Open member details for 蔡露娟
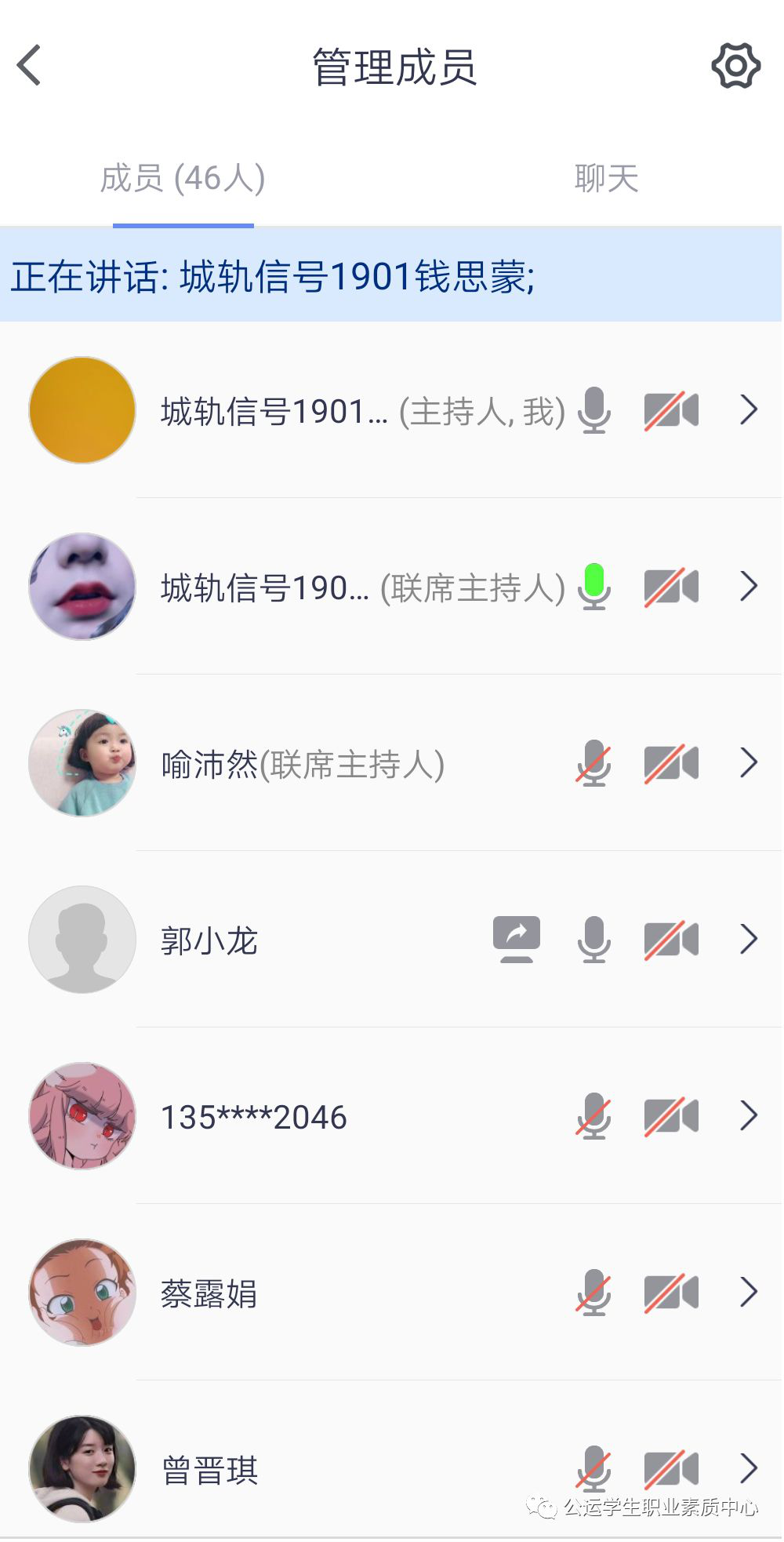784x1542 pixels. coord(749,1293)
